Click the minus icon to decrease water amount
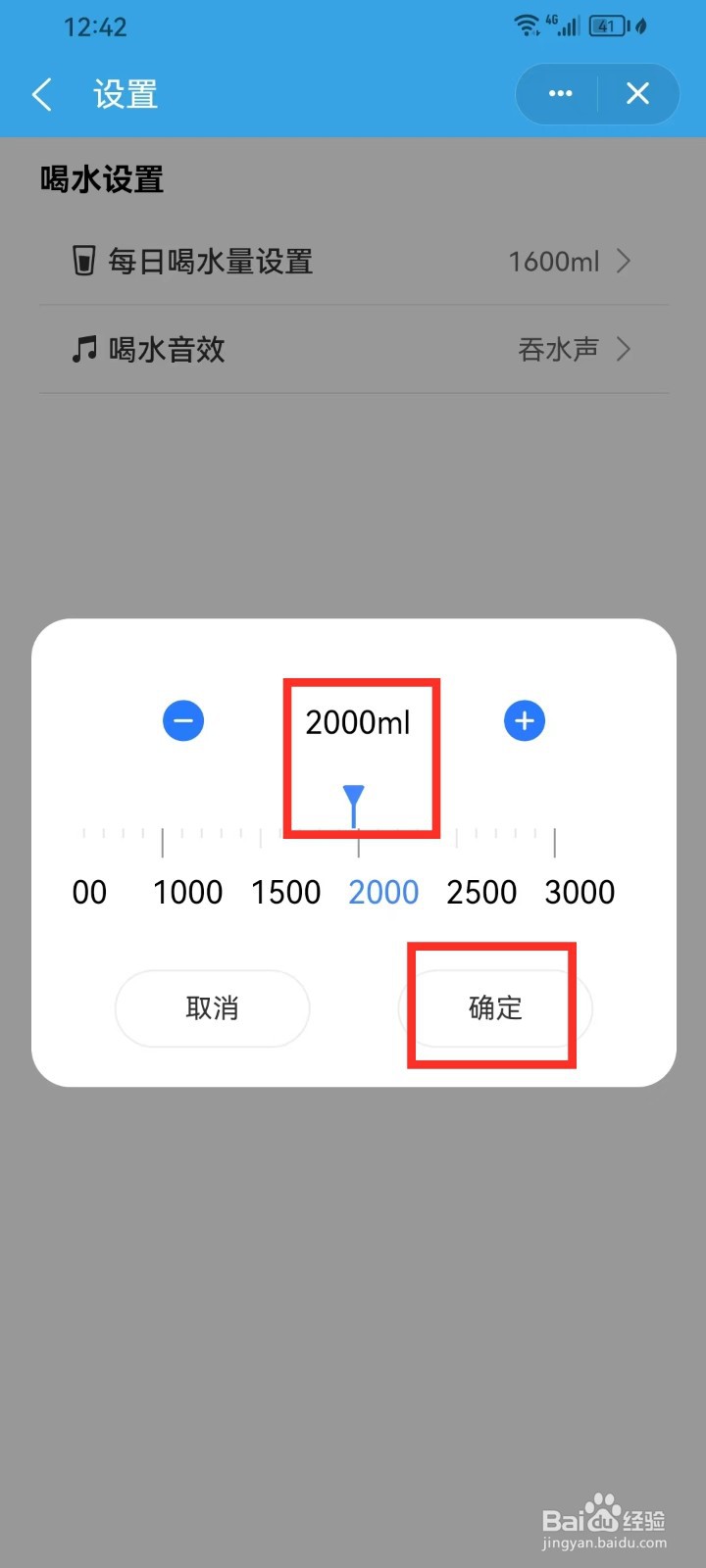The width and height of the screenshot is (706, 1568). [183, 720]
